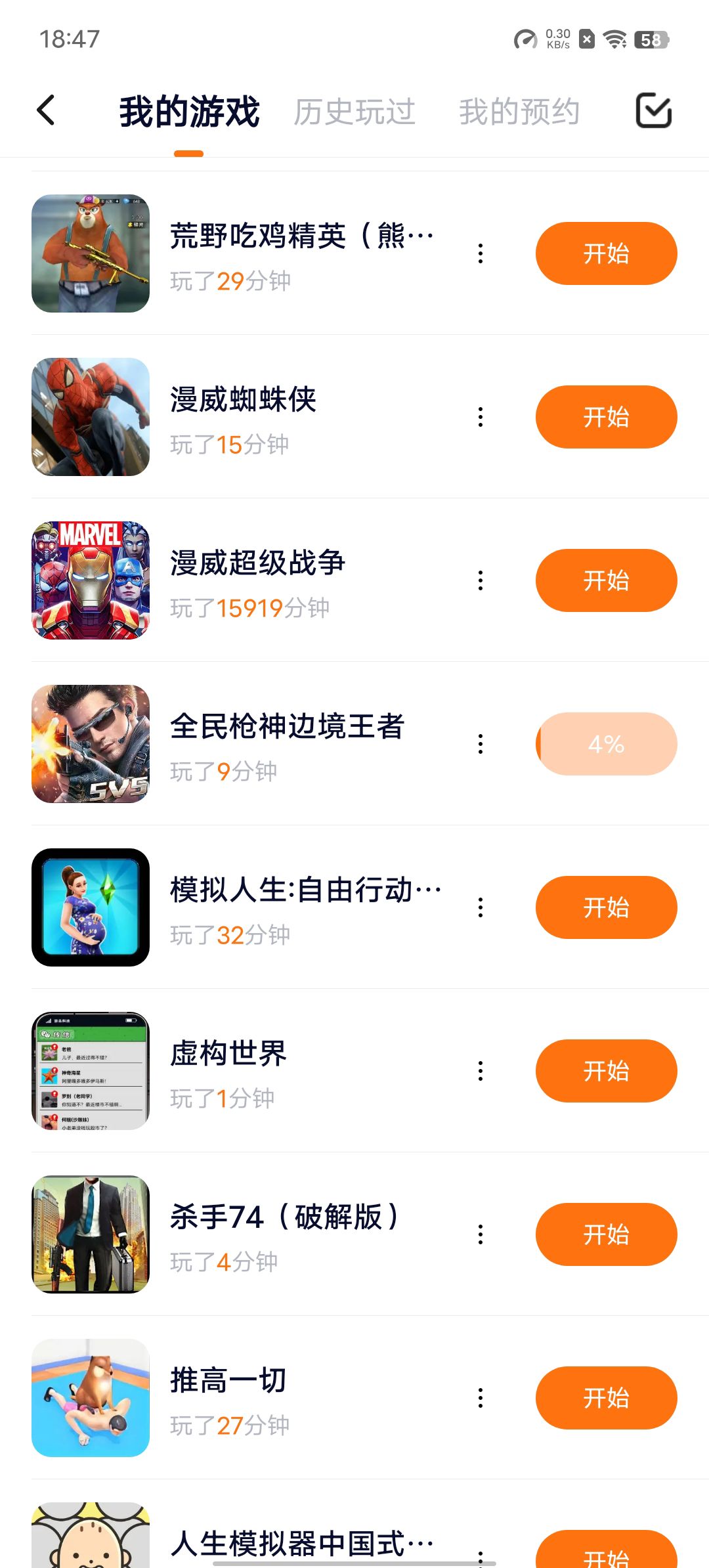This screenshot has width=709, height=1568.
Task: Open more options for 模拟人生:自由行动
Action: tap(481, 907)
